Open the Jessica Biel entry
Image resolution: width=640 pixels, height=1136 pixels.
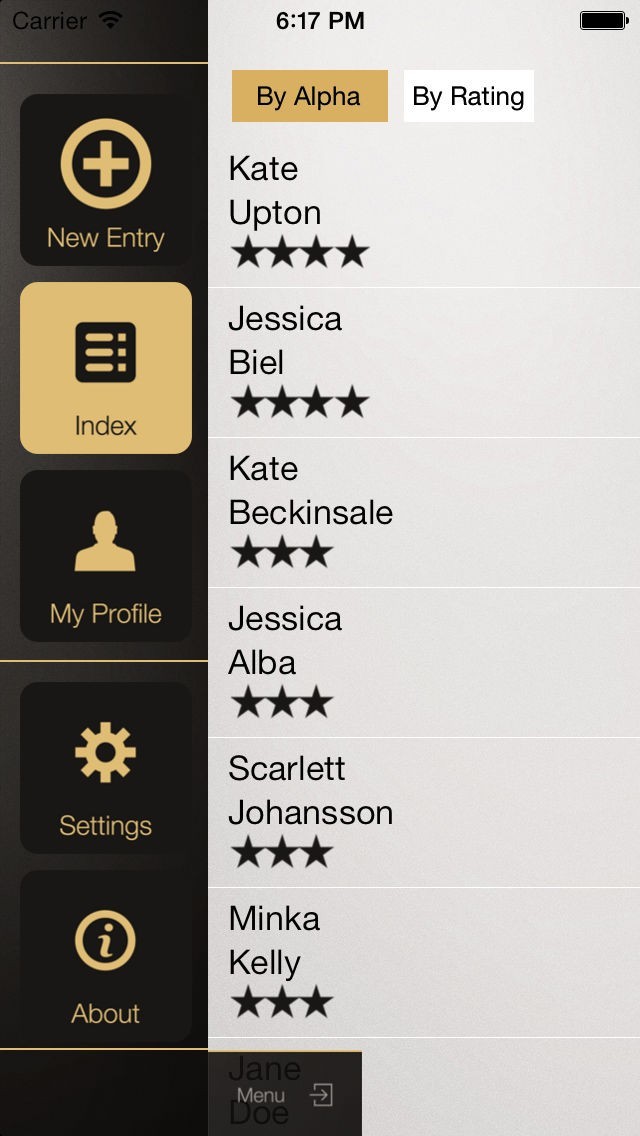[423, 362]
